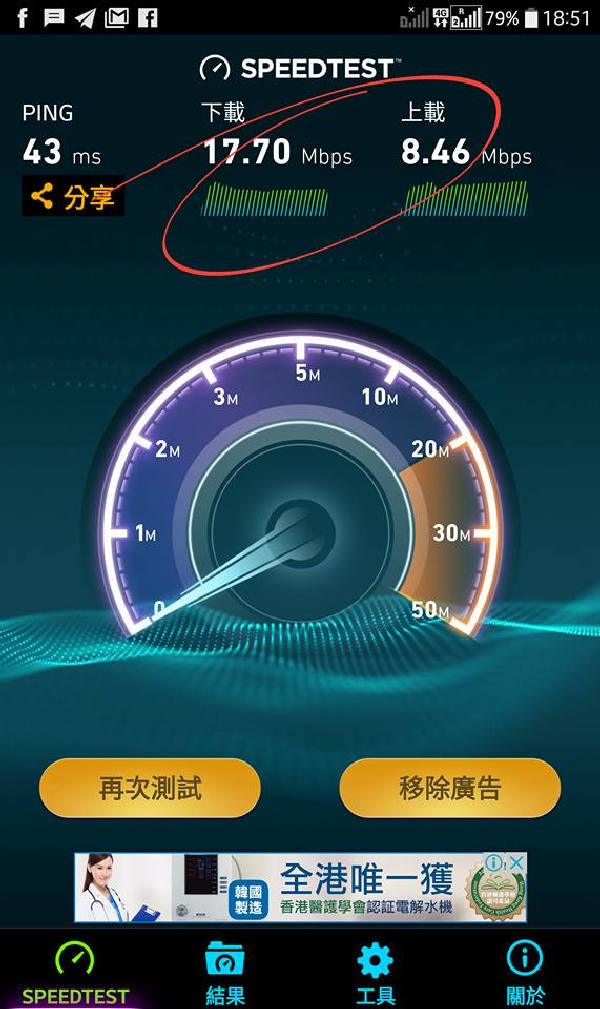
Task: Close the ad banner with X
Action: click(x=516, y=863)
